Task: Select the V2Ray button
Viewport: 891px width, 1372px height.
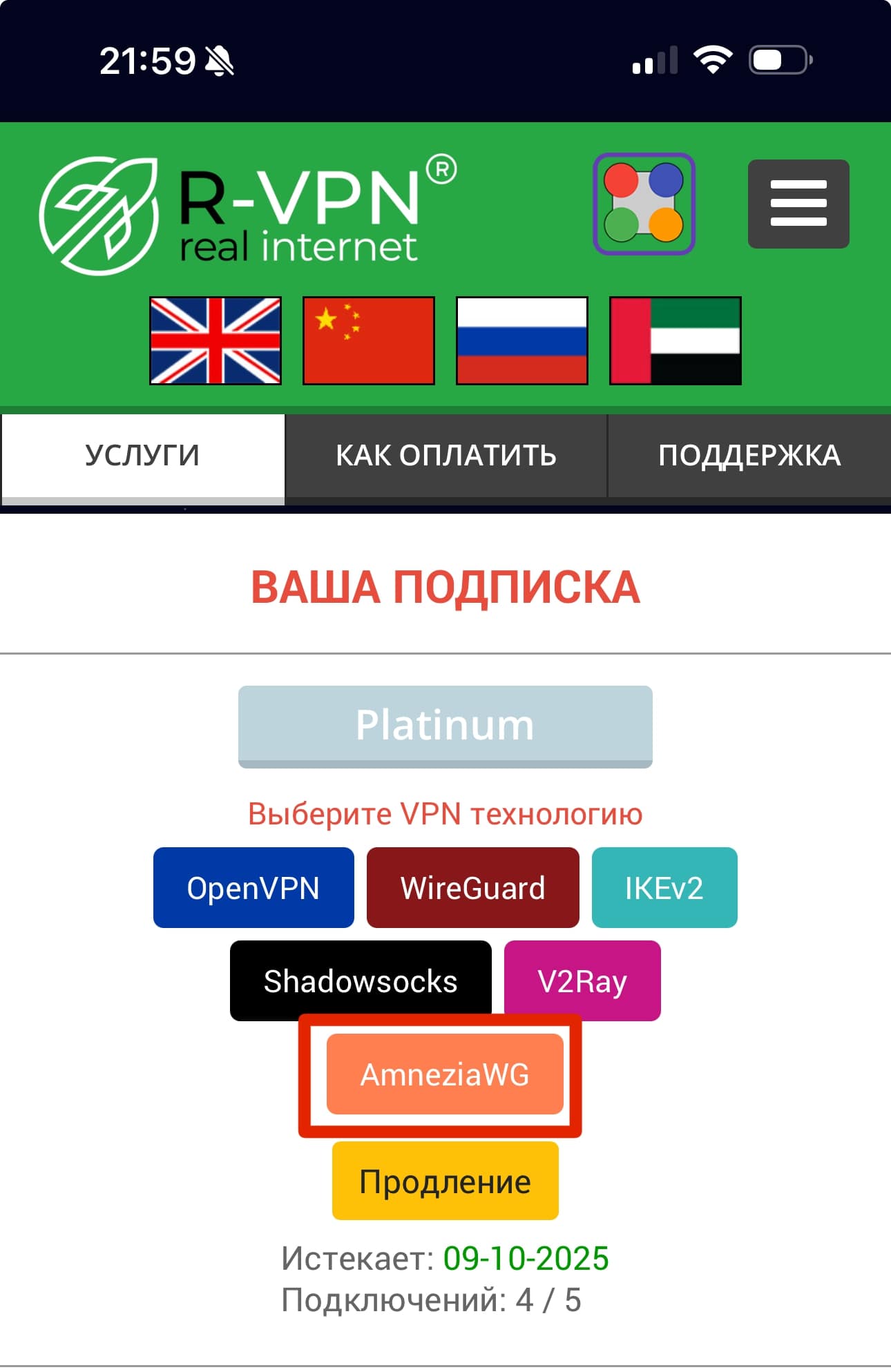Action: tap(582, 981)
